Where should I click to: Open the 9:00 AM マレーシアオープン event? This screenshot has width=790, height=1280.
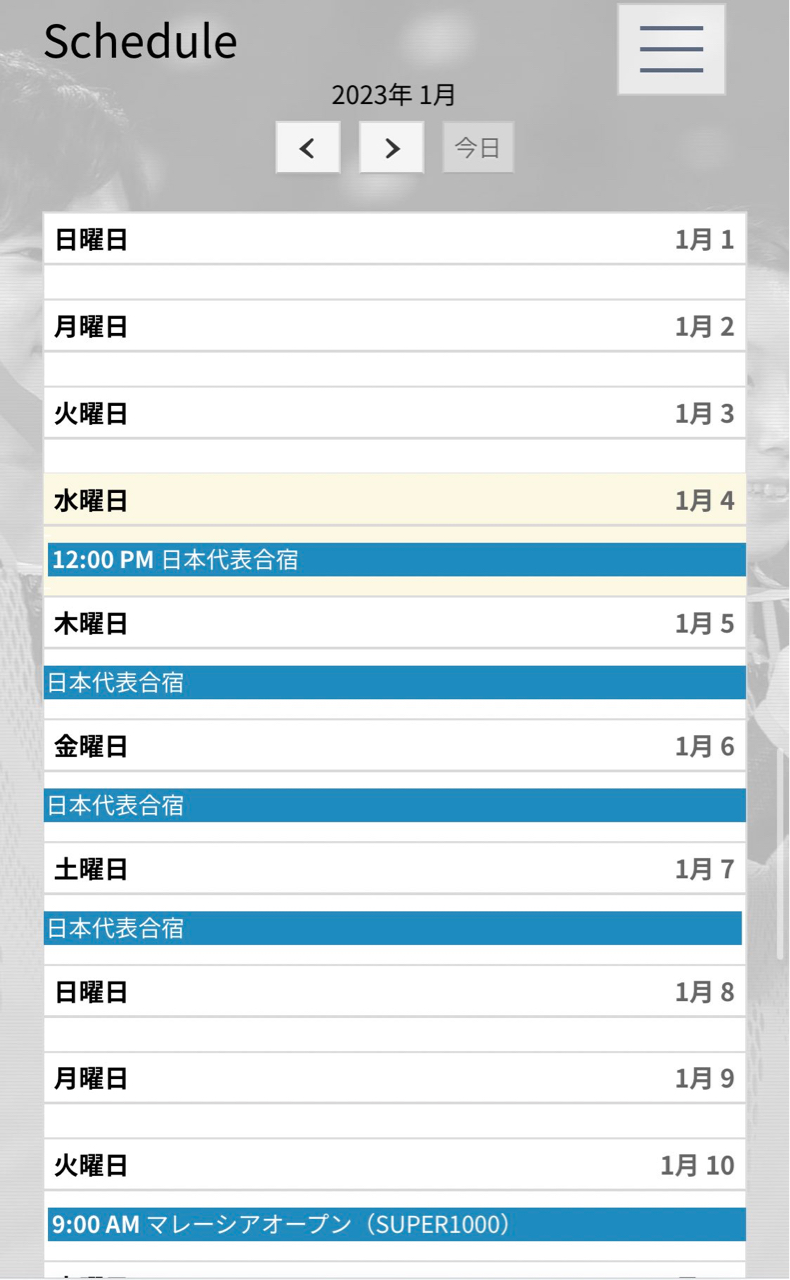click(396, 1224)
